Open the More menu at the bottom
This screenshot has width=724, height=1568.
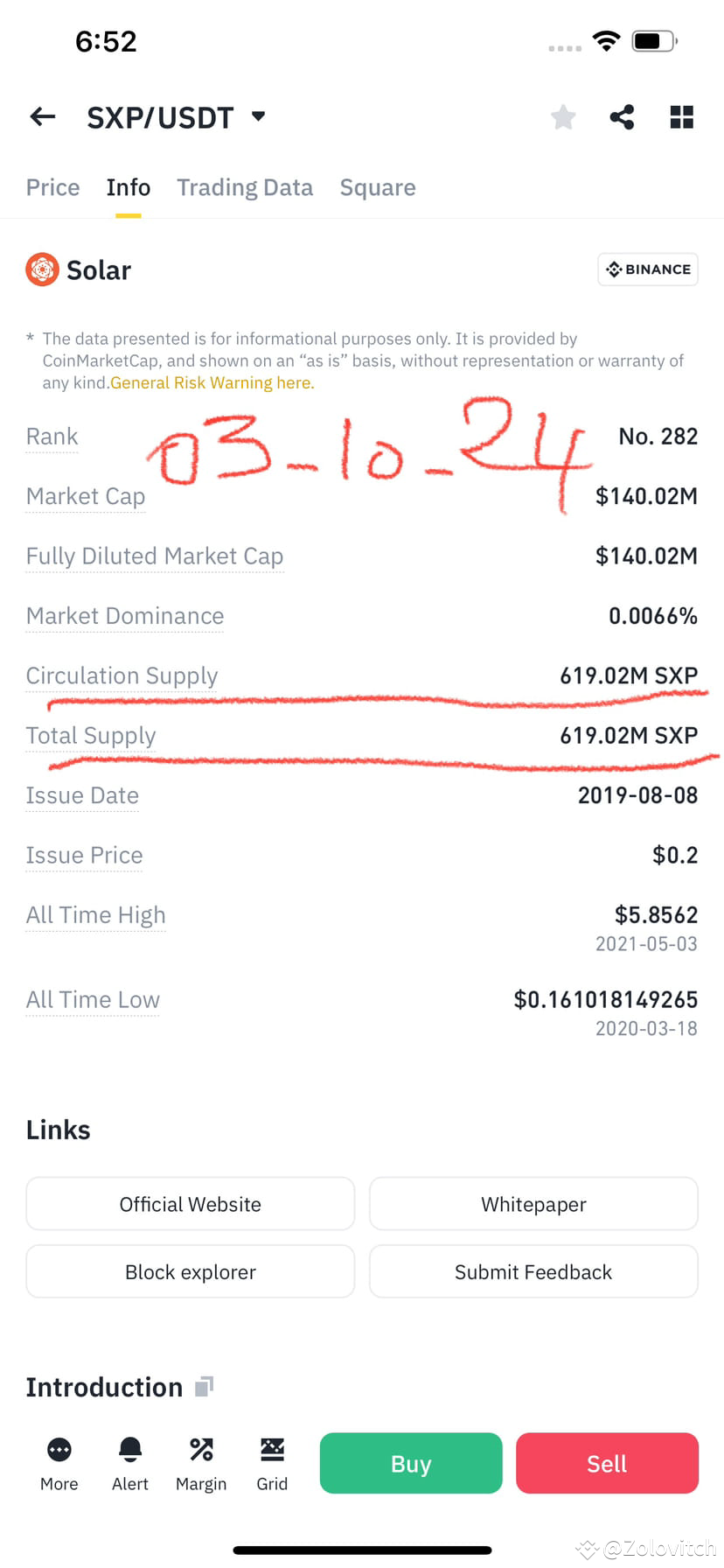click(59, 1463)
